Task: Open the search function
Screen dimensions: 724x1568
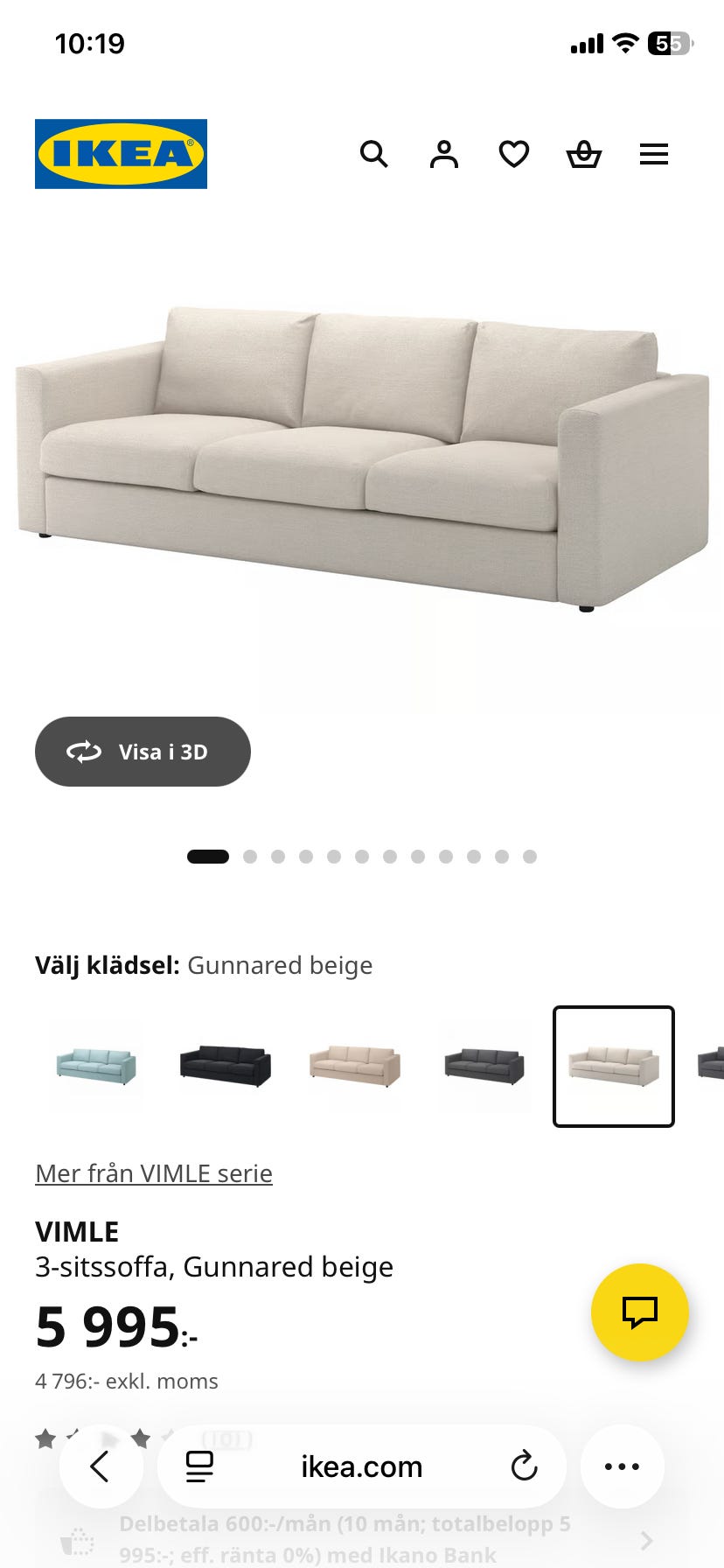Action: point(374,154)
